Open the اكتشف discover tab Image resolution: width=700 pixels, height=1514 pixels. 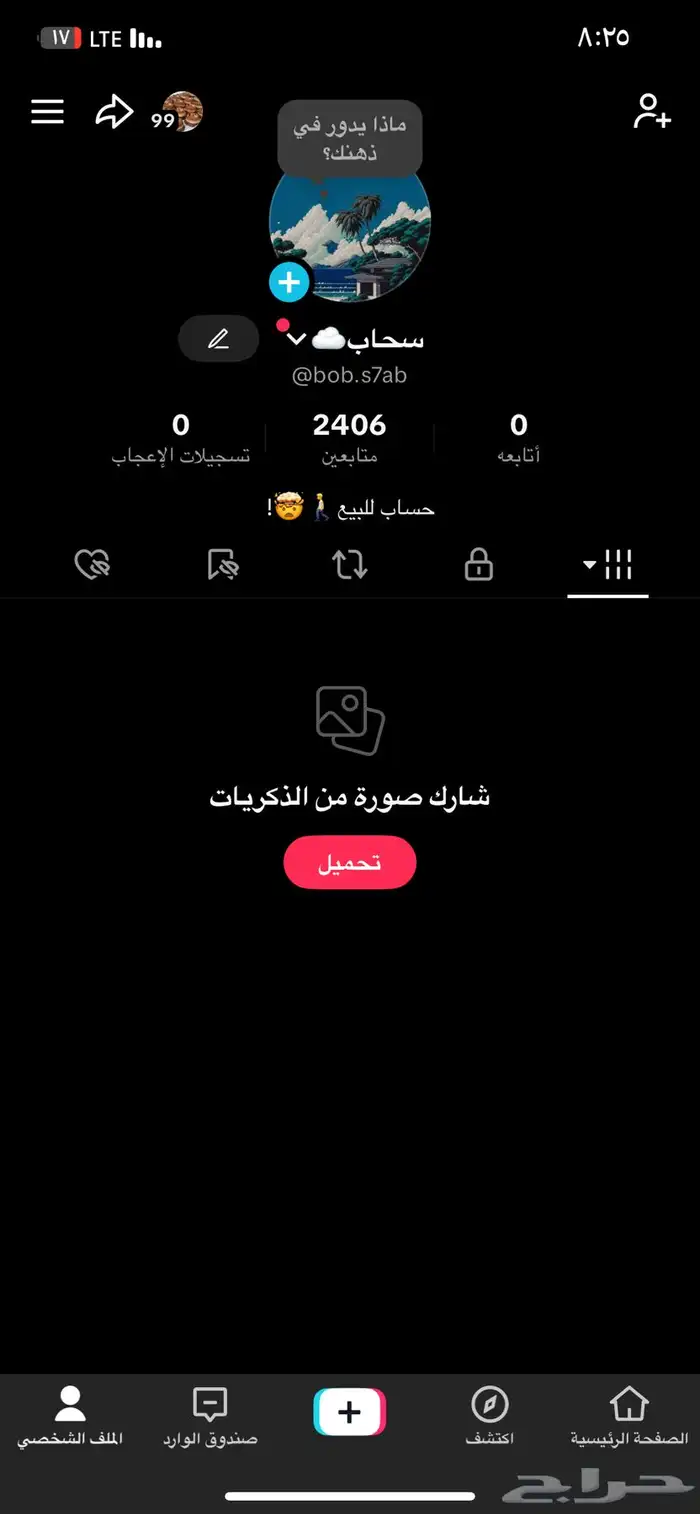(x=490, y=1416)
